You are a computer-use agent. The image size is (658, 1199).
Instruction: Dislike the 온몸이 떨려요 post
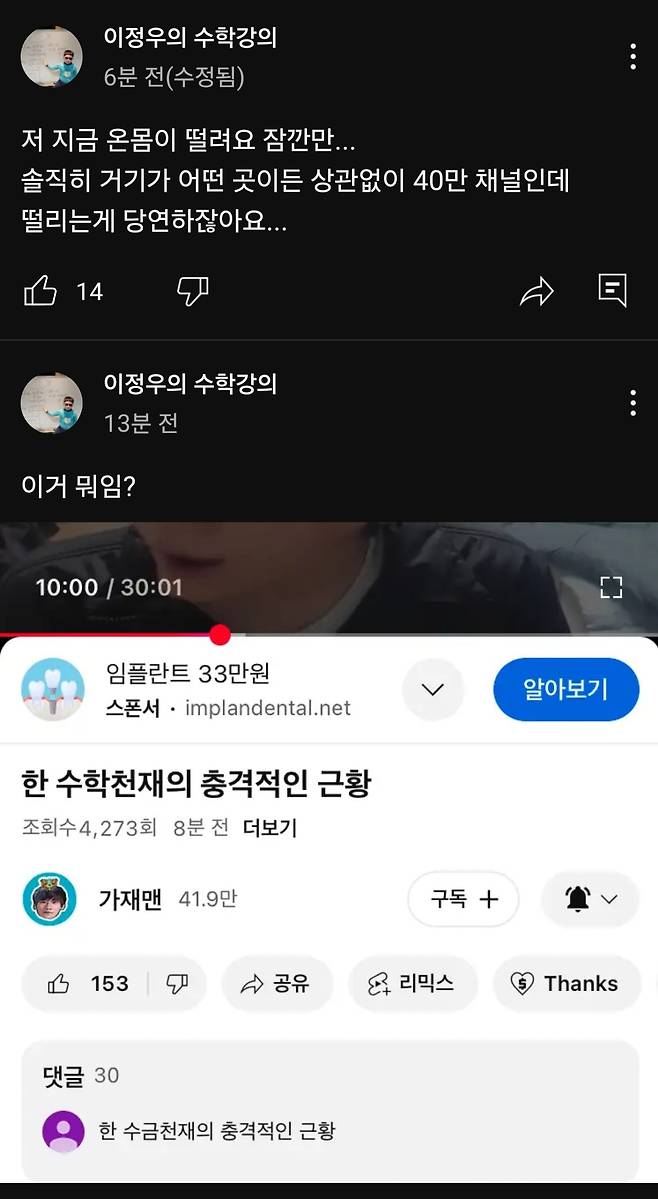point(192,291)
